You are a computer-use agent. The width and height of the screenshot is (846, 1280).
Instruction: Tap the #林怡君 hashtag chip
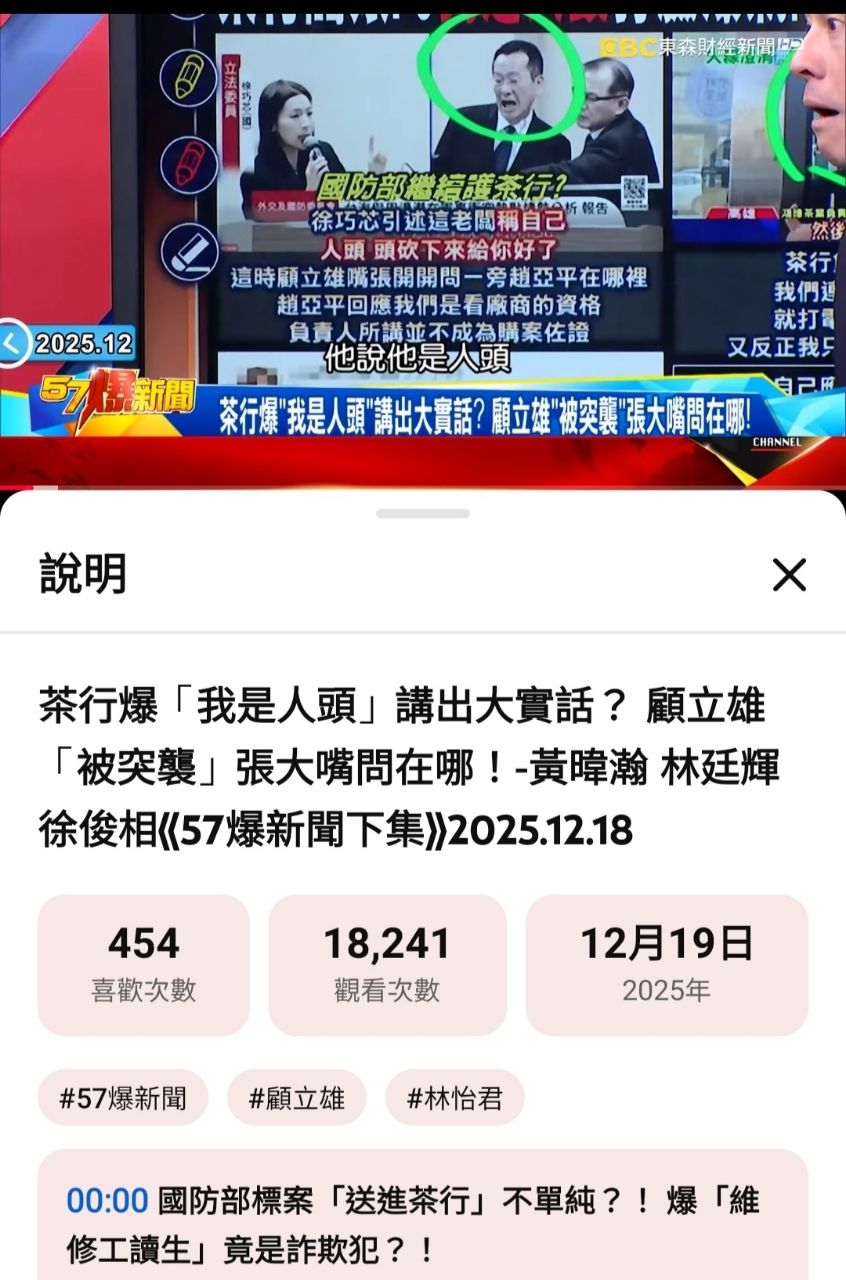tap(454, 1098)
